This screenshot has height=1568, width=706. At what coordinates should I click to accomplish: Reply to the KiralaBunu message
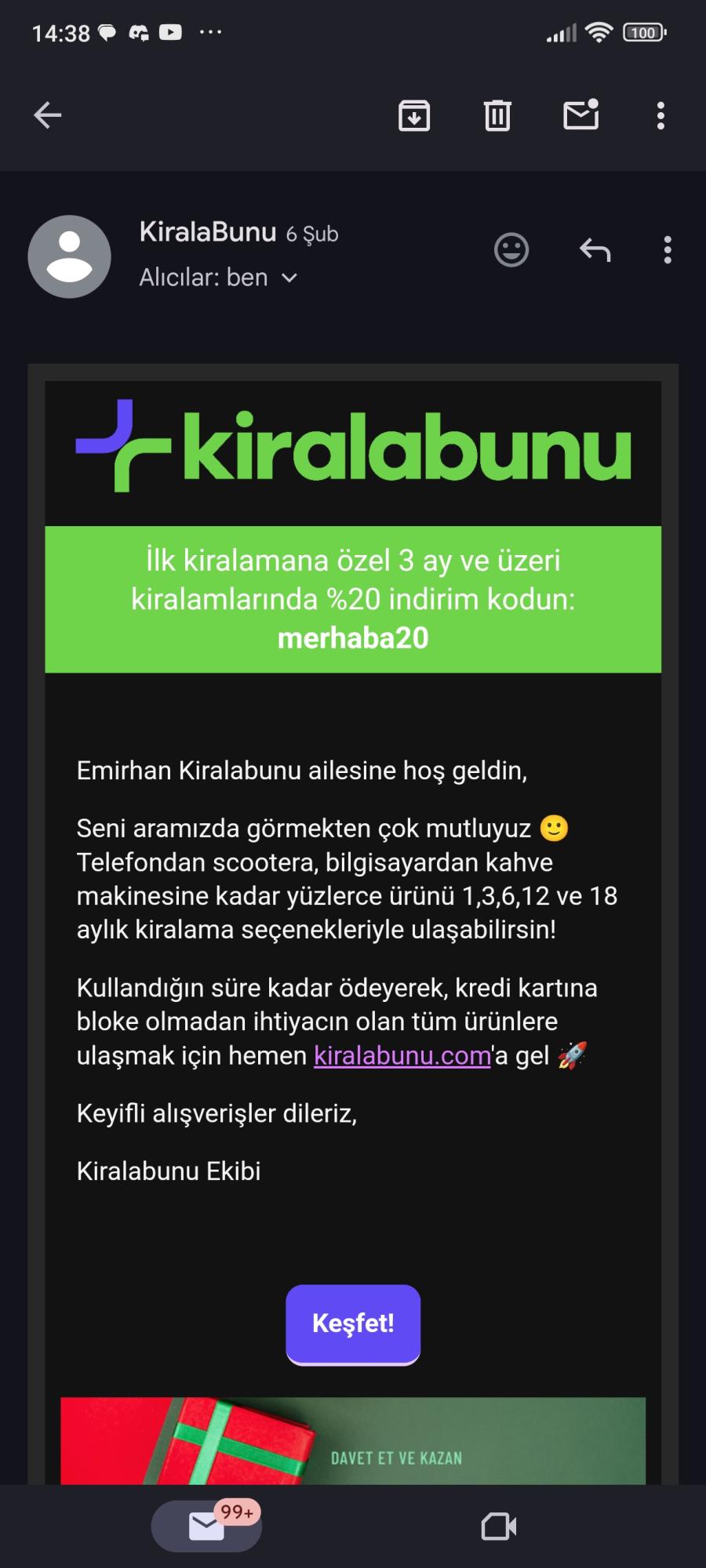coord(595,250)
